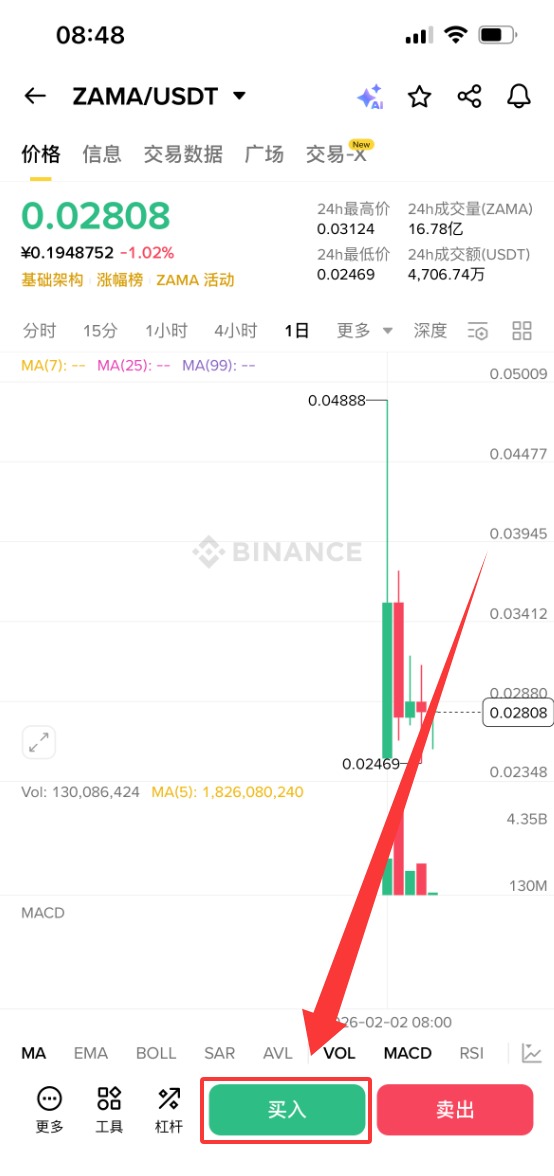Switch to the 交易数据 tab

click(x=183, y=154)
